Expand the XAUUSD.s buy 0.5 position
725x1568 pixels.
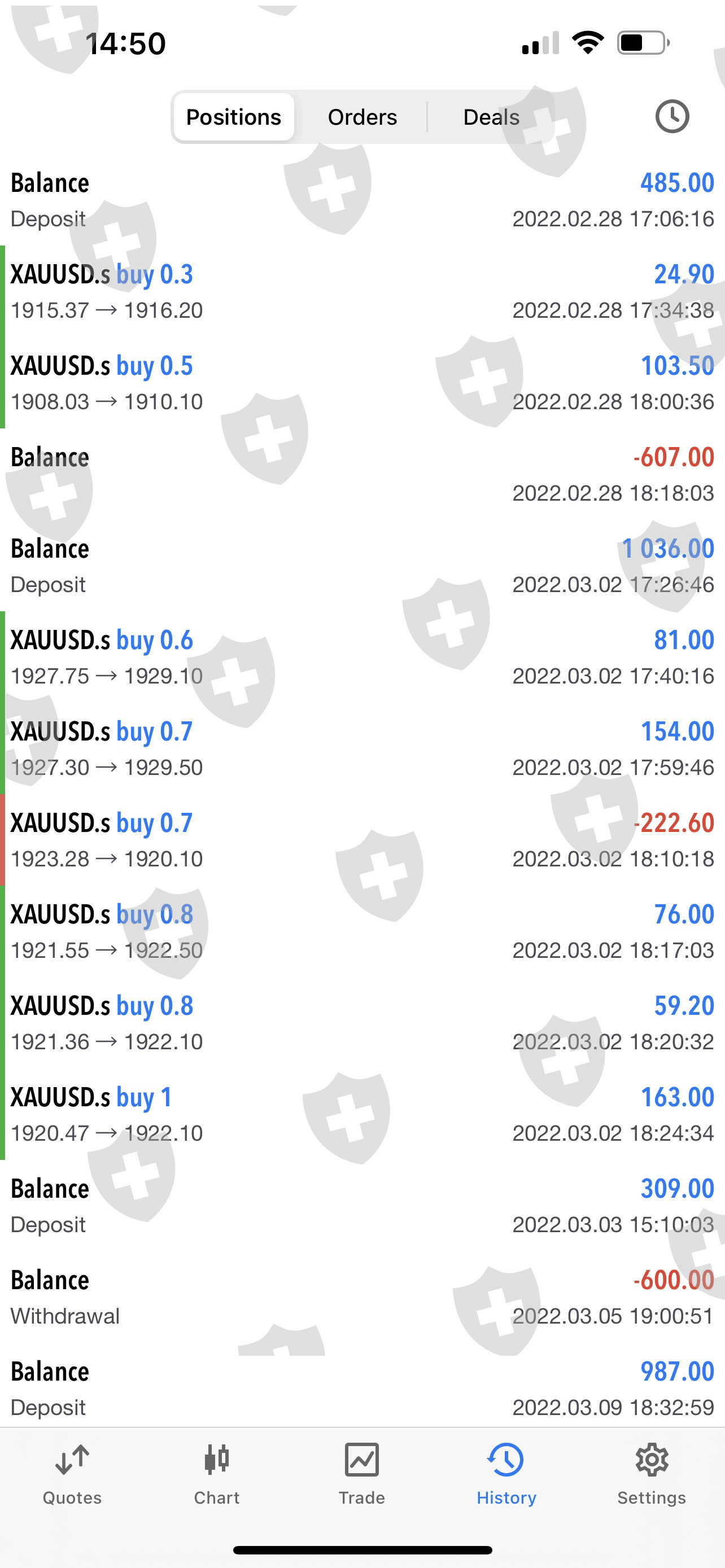362,383
